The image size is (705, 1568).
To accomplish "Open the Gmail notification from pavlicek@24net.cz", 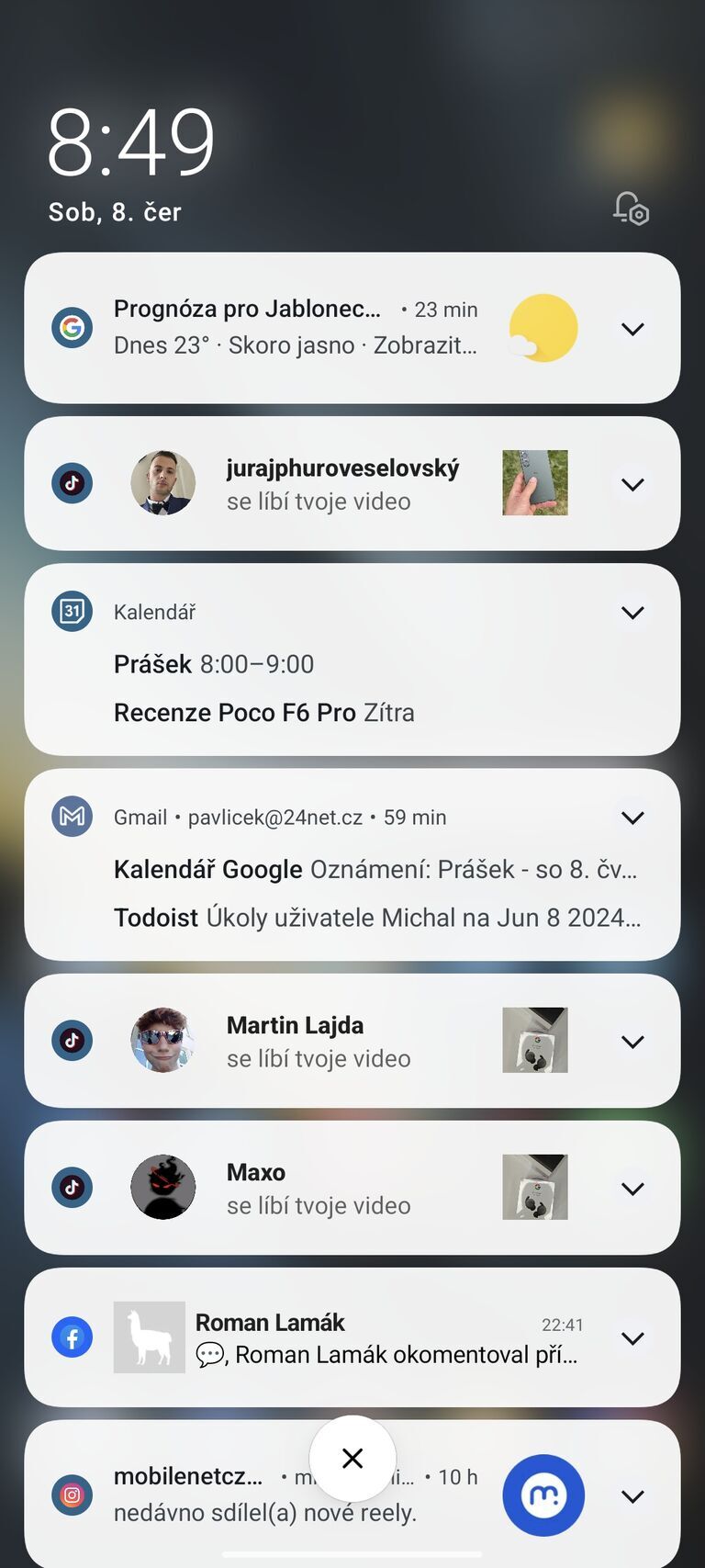I will 367,882.
